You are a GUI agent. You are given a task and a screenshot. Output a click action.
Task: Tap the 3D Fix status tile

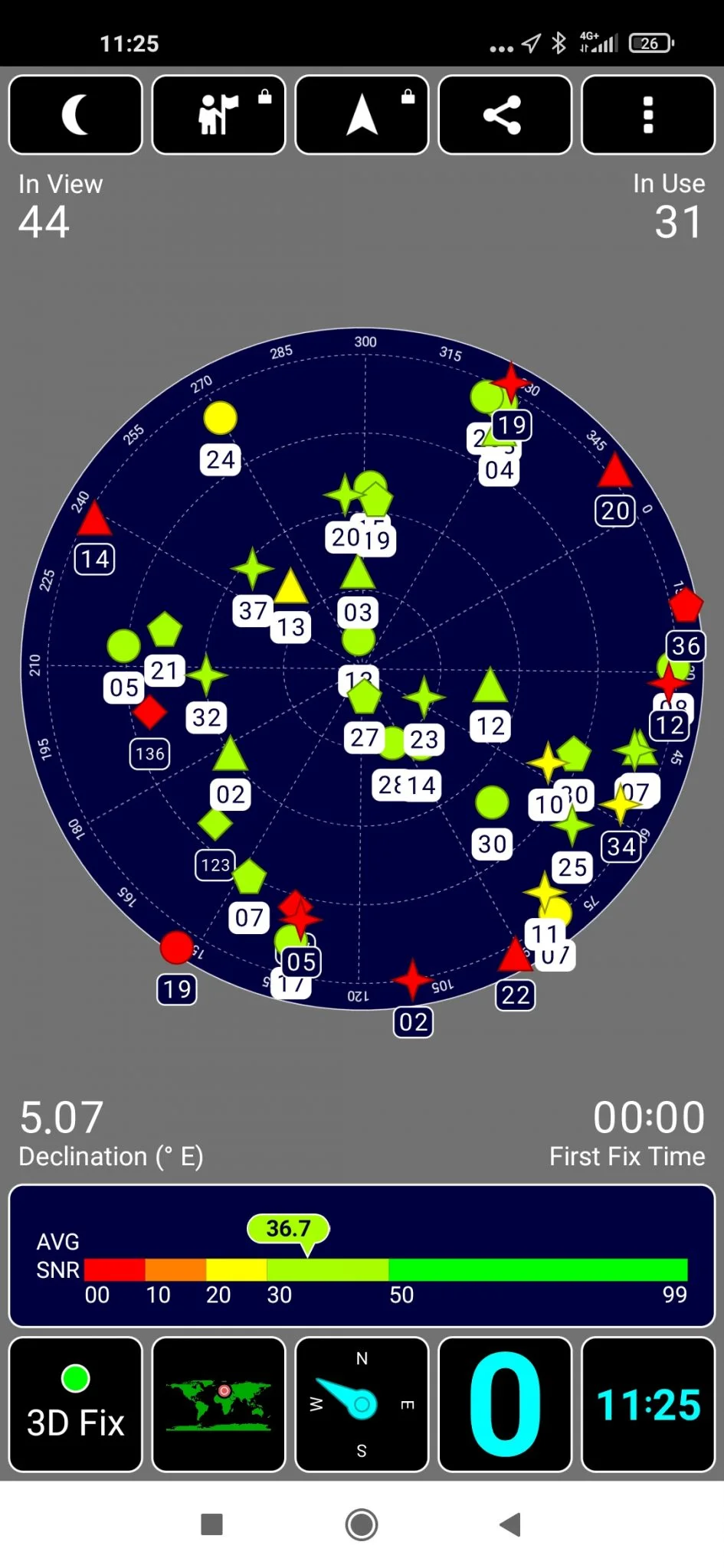(75, 1404)
